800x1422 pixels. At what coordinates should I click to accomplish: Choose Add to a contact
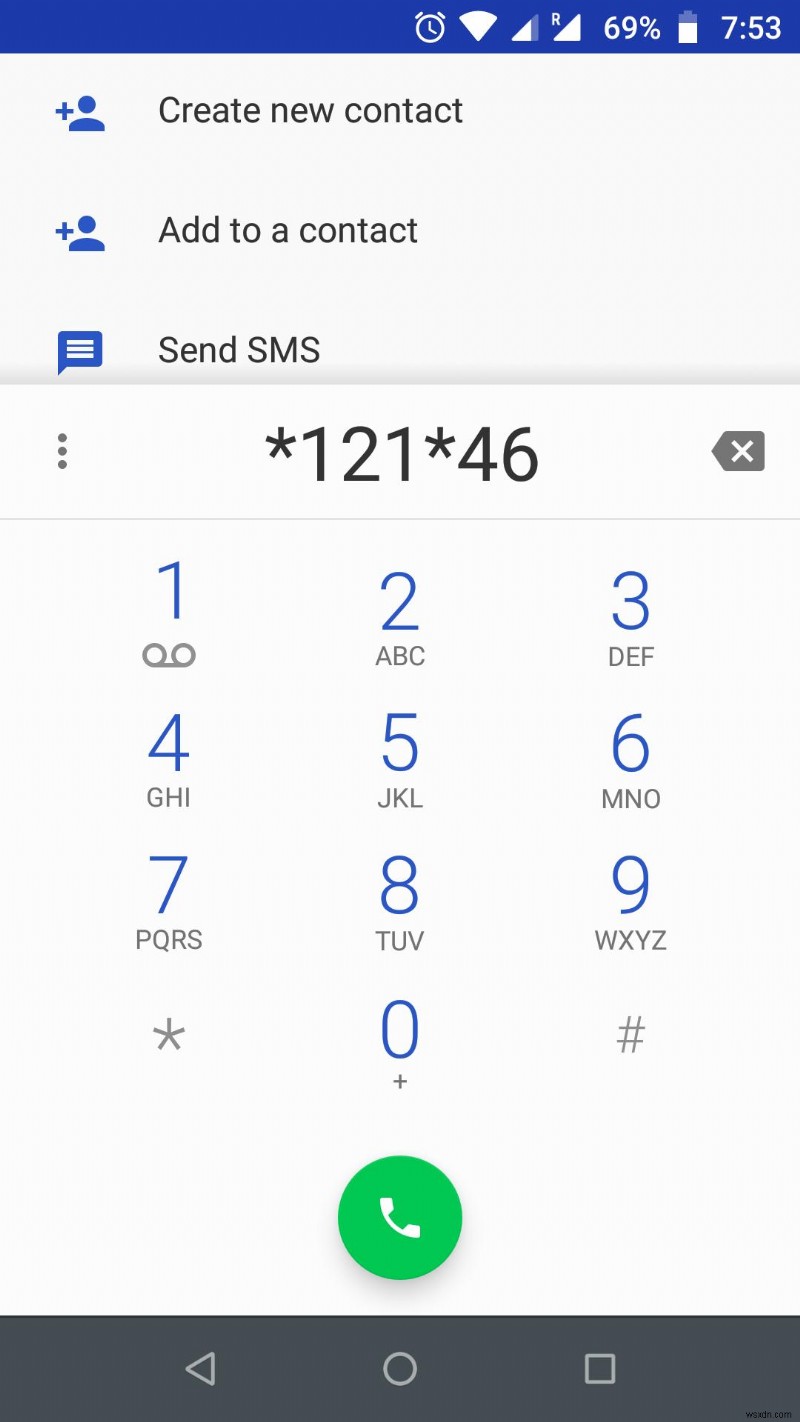click(x=288, y=231)
